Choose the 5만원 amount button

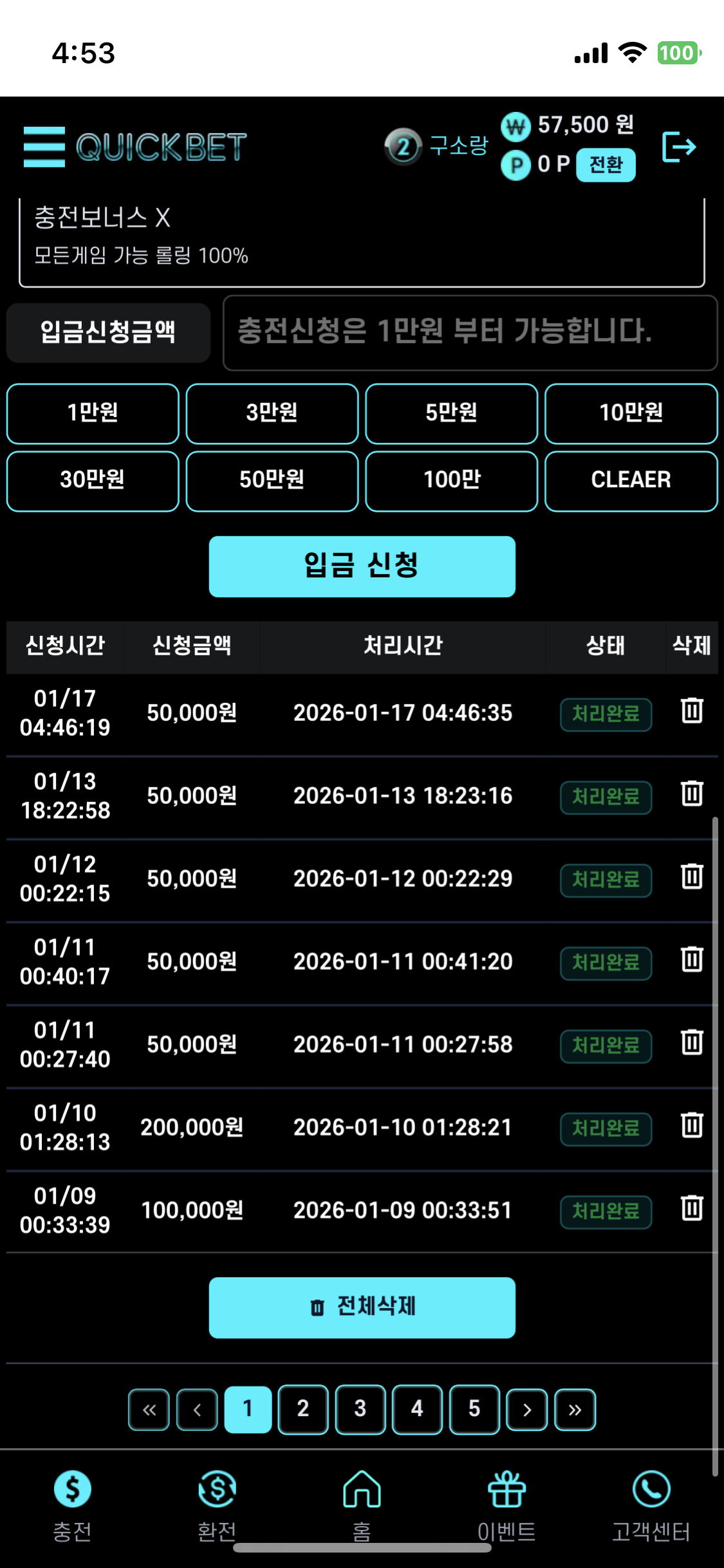(451, 413)
